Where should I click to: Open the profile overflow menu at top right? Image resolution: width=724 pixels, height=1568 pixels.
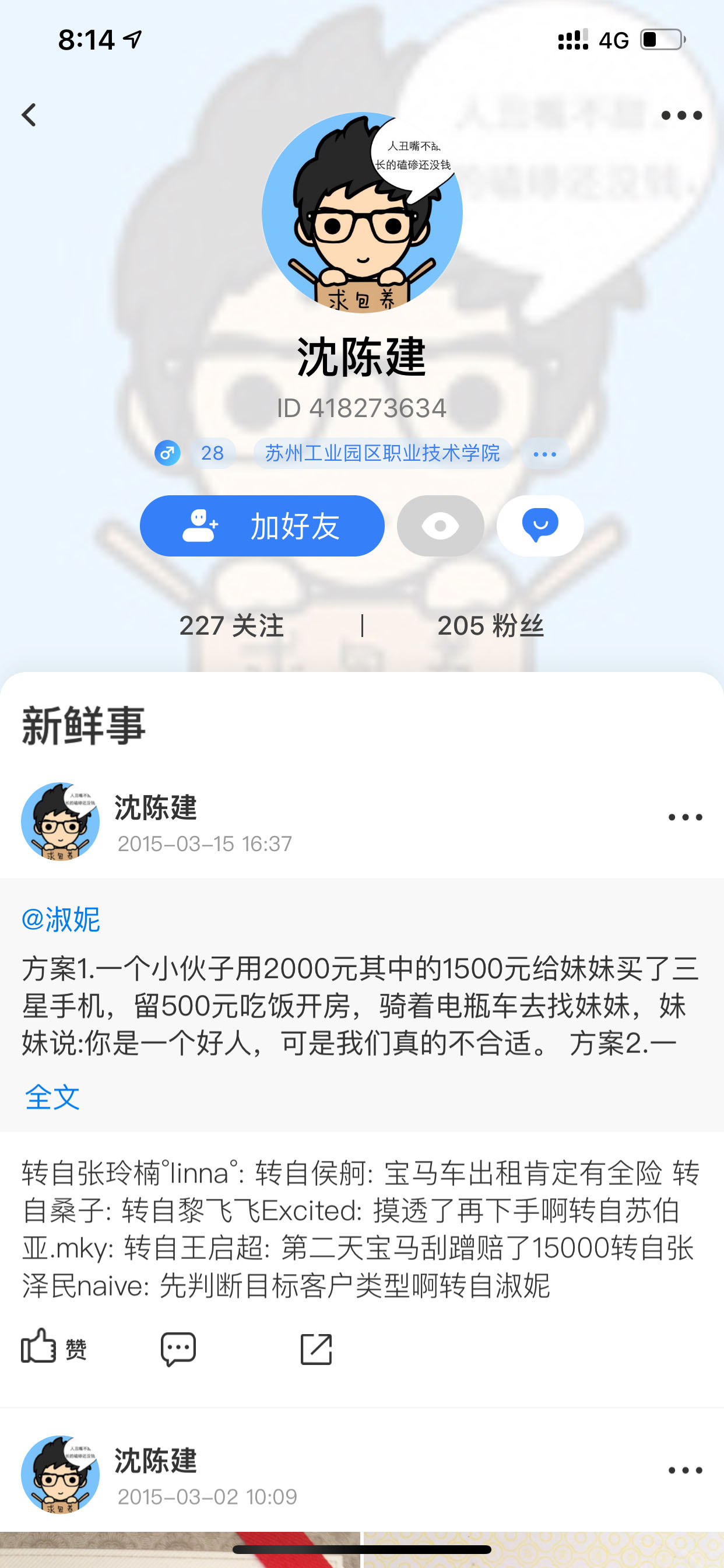(681, 115)
